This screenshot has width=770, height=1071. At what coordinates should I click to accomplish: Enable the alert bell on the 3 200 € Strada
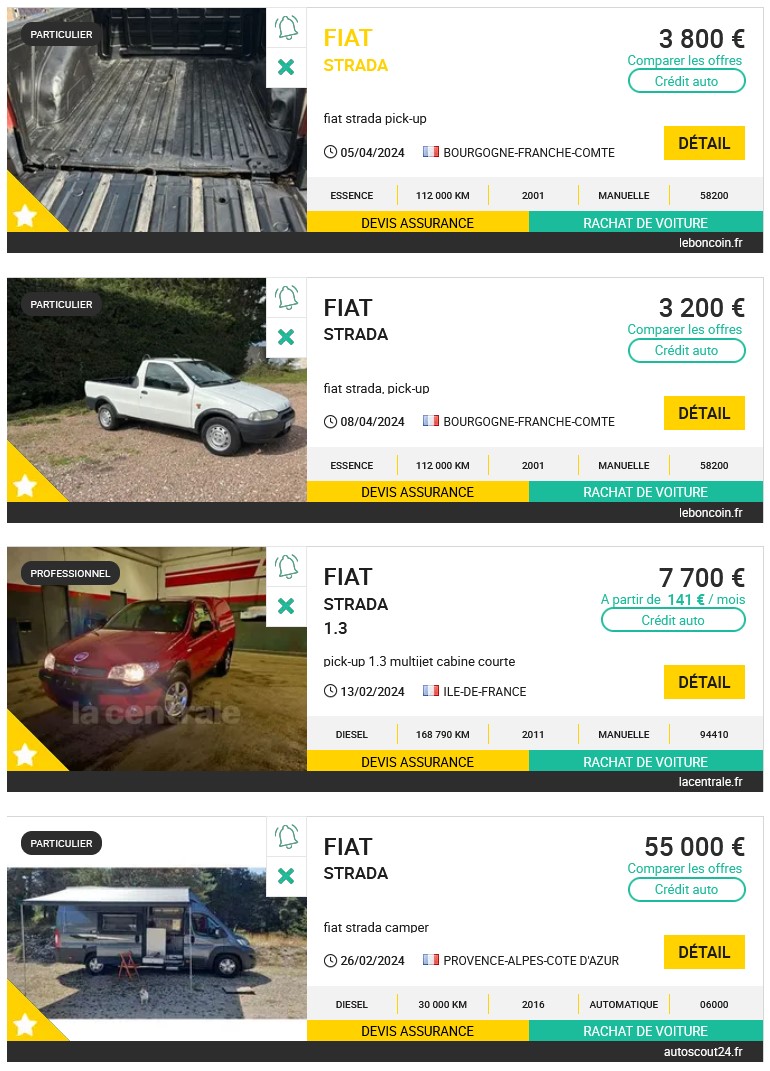[x=287, y=297]
